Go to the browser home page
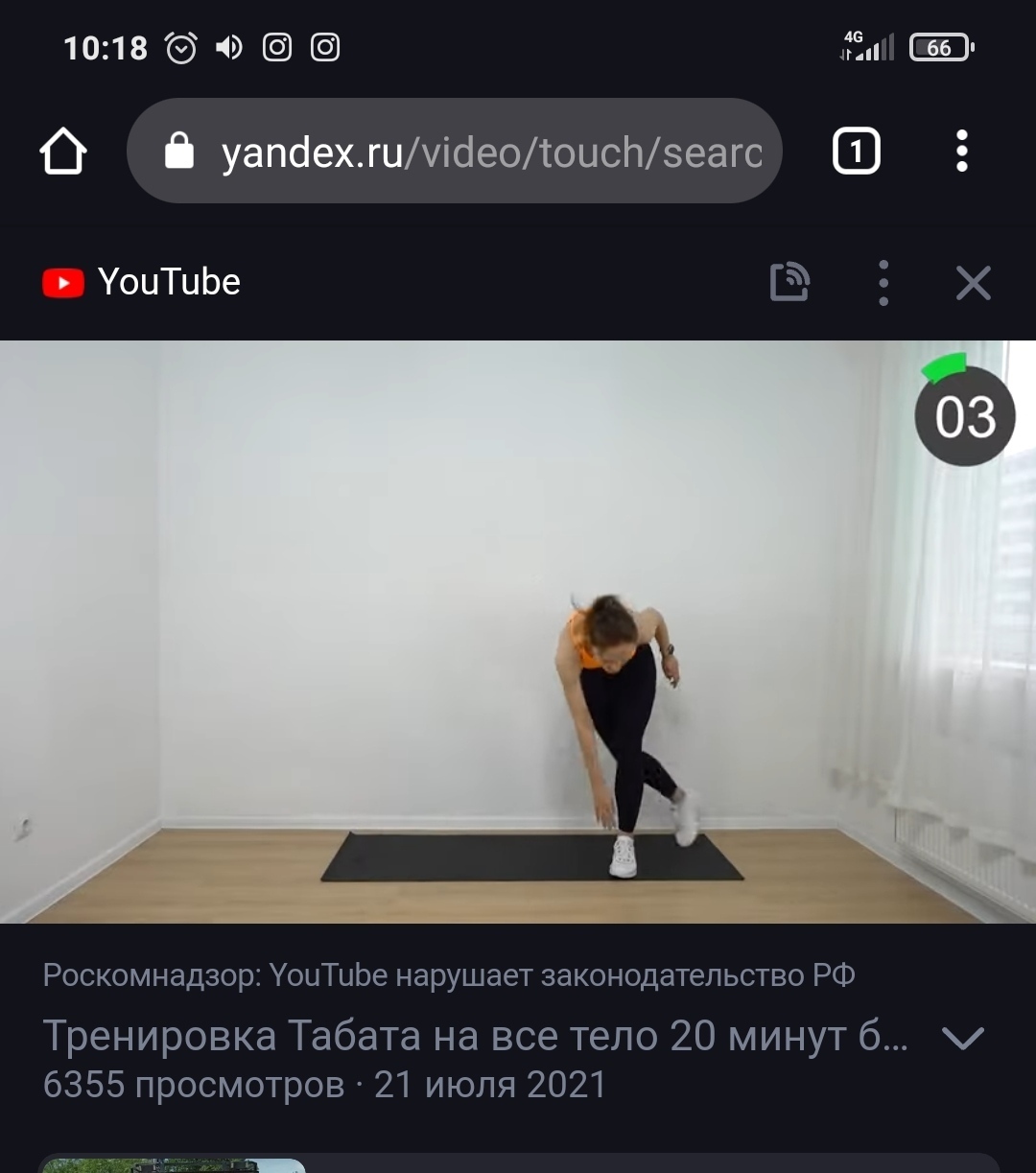 coord(63,152)
